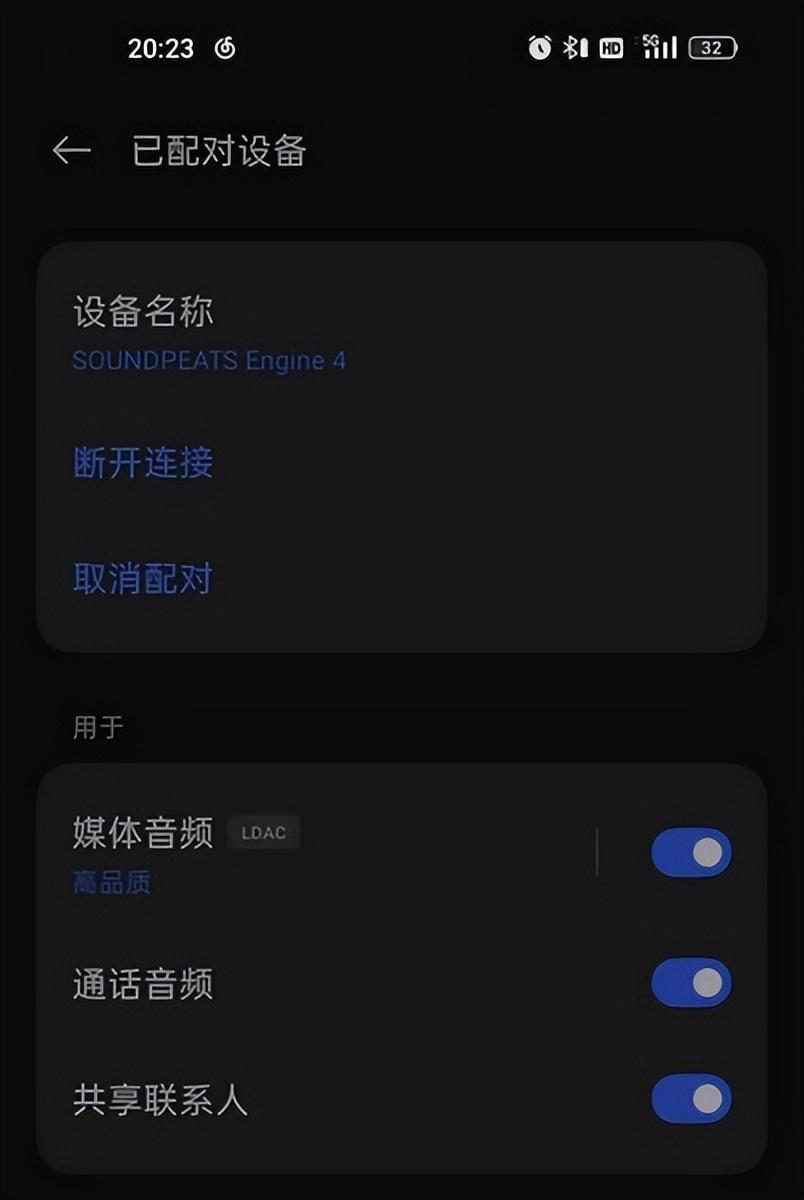The image size is (804, 1200).
Task: Turn off the 共享联系人 switch
Action: (x=691, y=1100)
